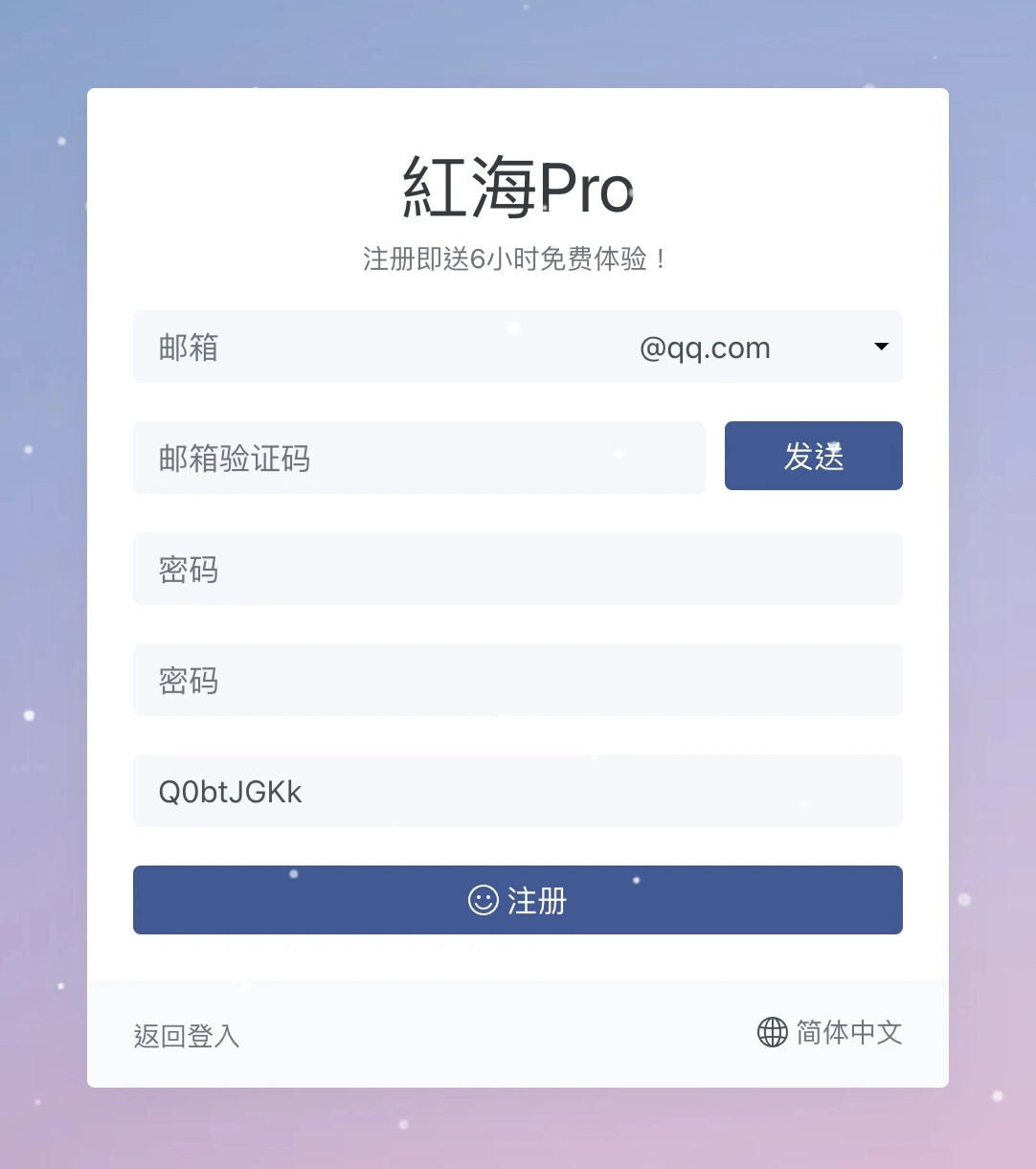Select the first 密码 password field
1036x1169 pixels.
click(517, 569)
